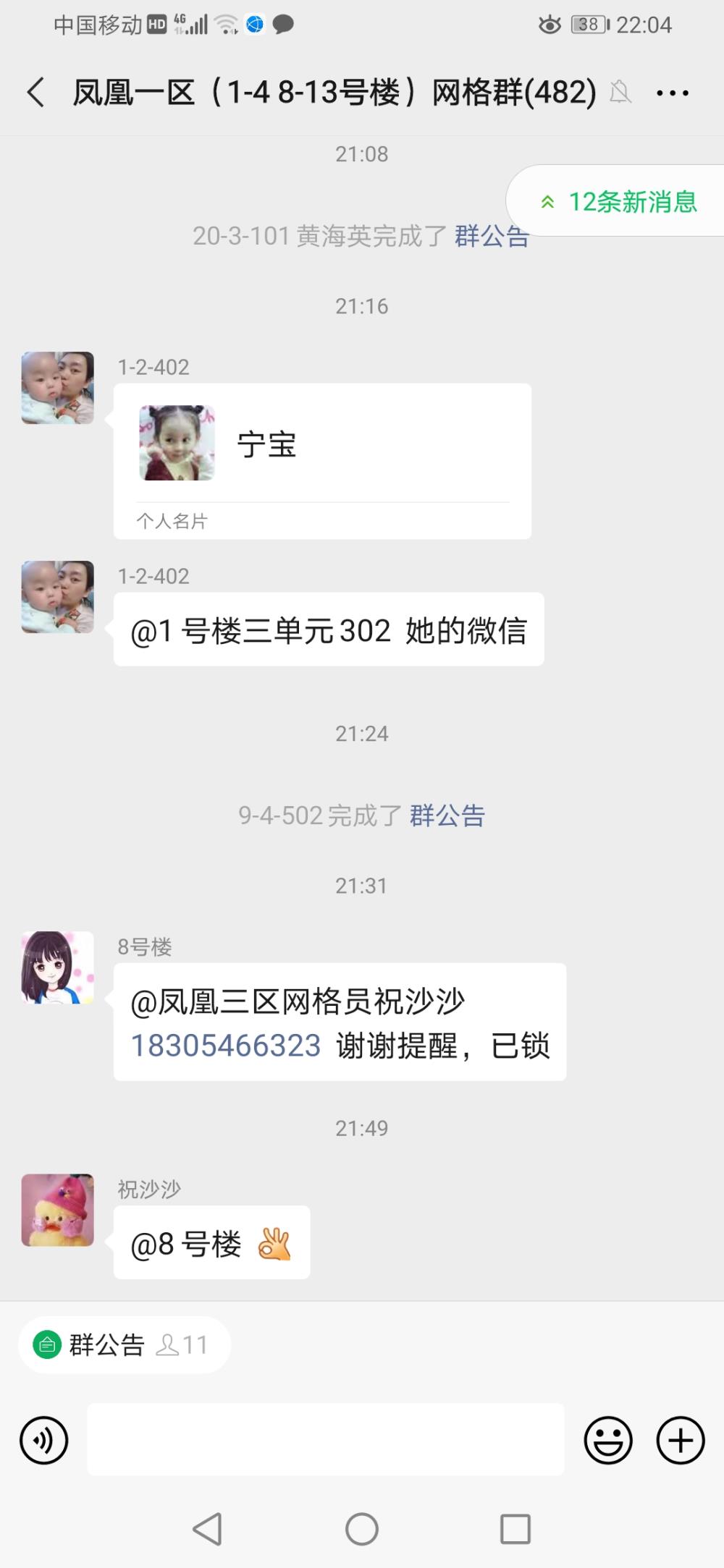Open 群公告 link after 9-4-502
Viewport: 724px width, 1568px height.
pos(447,815)
